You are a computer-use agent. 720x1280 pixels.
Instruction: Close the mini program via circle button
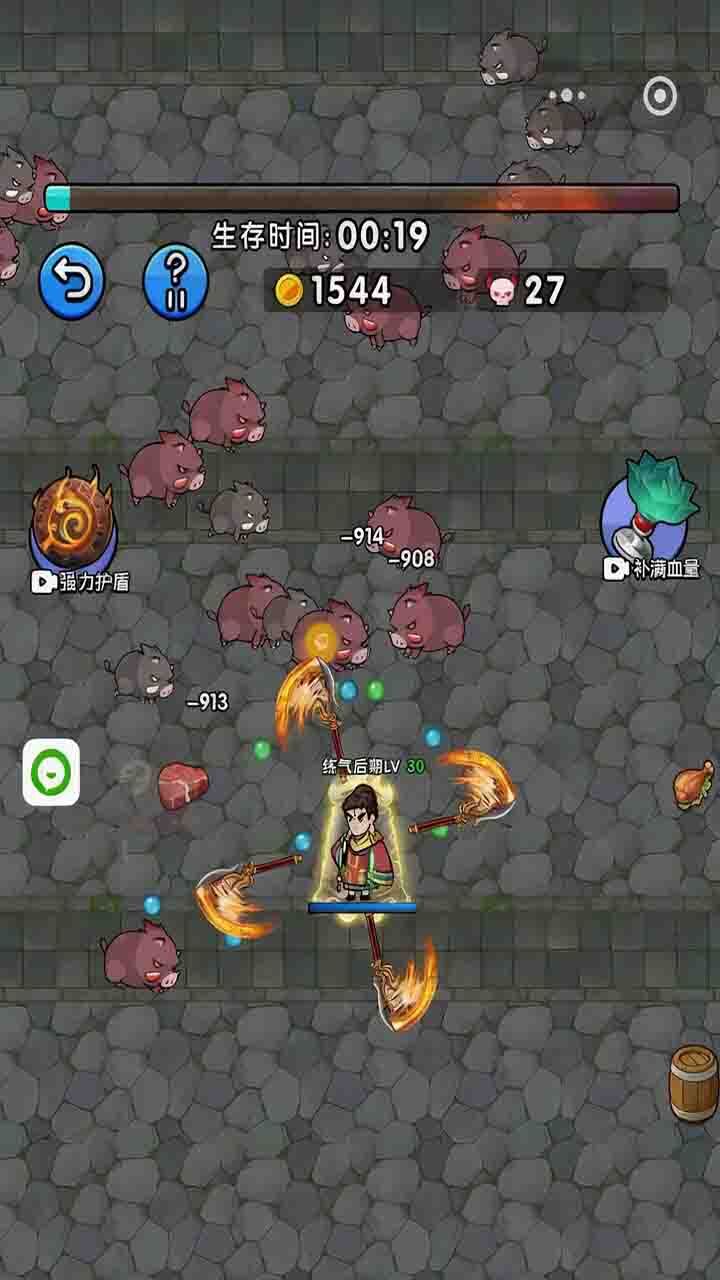tap(659, 96)
